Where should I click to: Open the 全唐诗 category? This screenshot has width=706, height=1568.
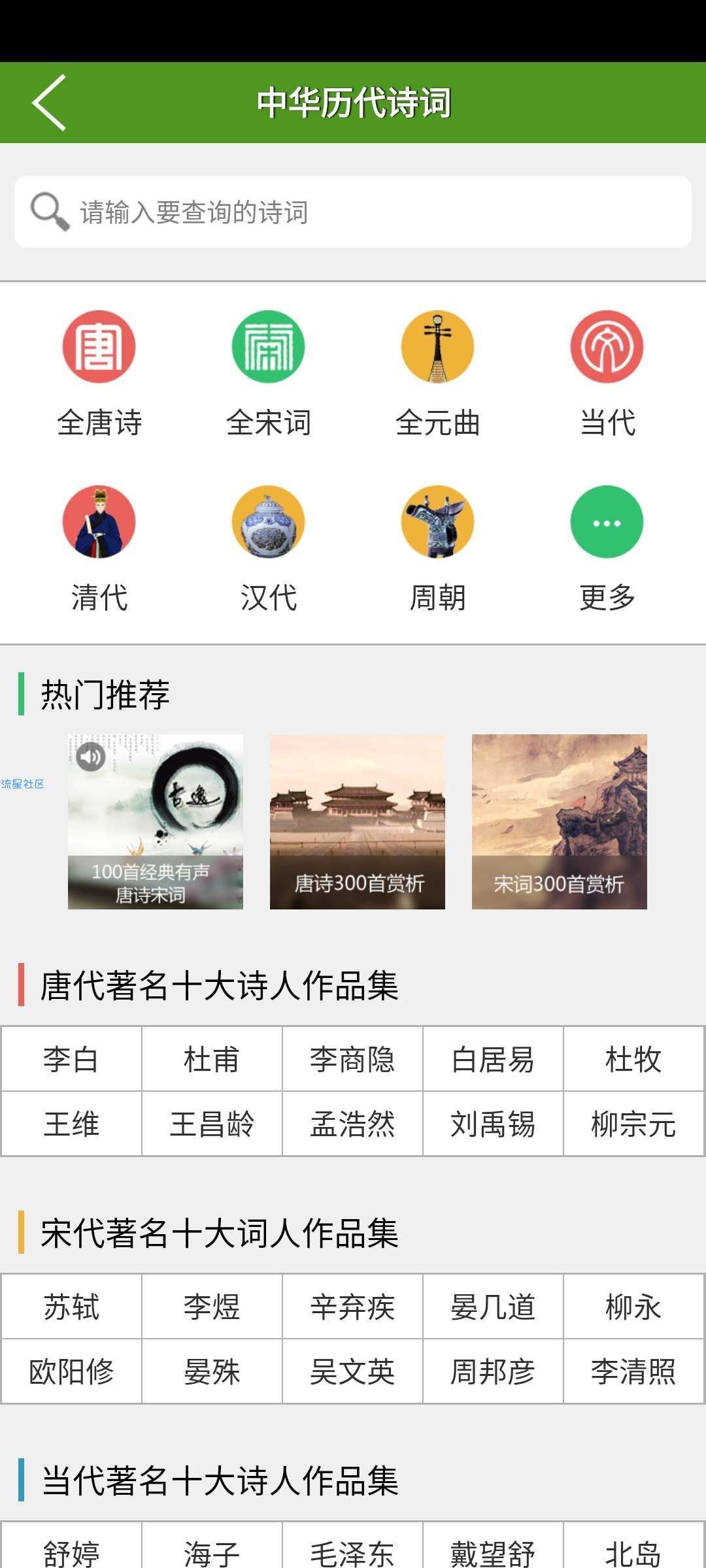click(x=99, y=373)
